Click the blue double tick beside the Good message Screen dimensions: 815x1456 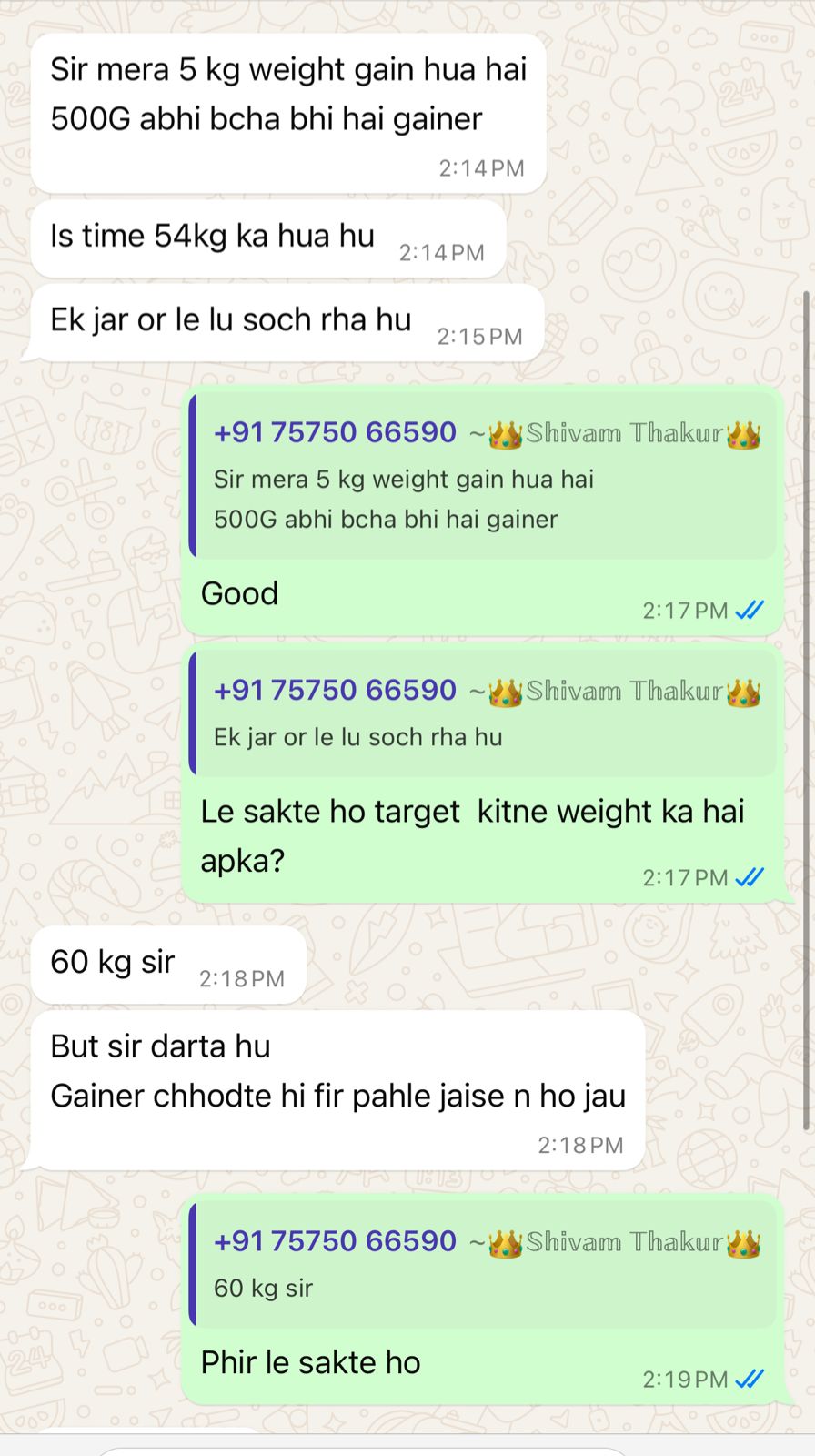pos(748,611)
